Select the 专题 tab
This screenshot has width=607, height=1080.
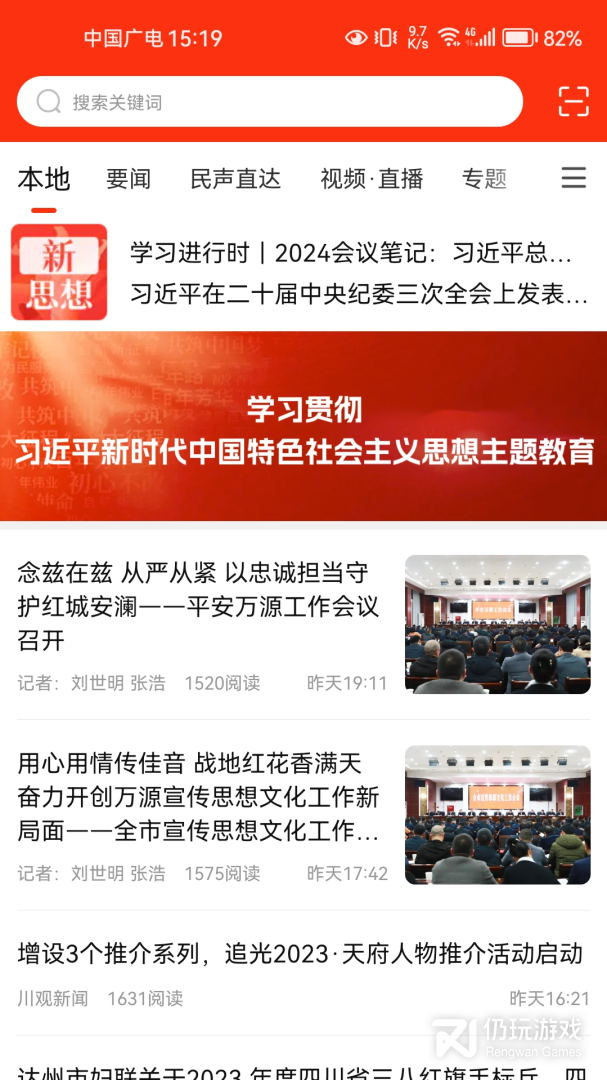(484, 179)
